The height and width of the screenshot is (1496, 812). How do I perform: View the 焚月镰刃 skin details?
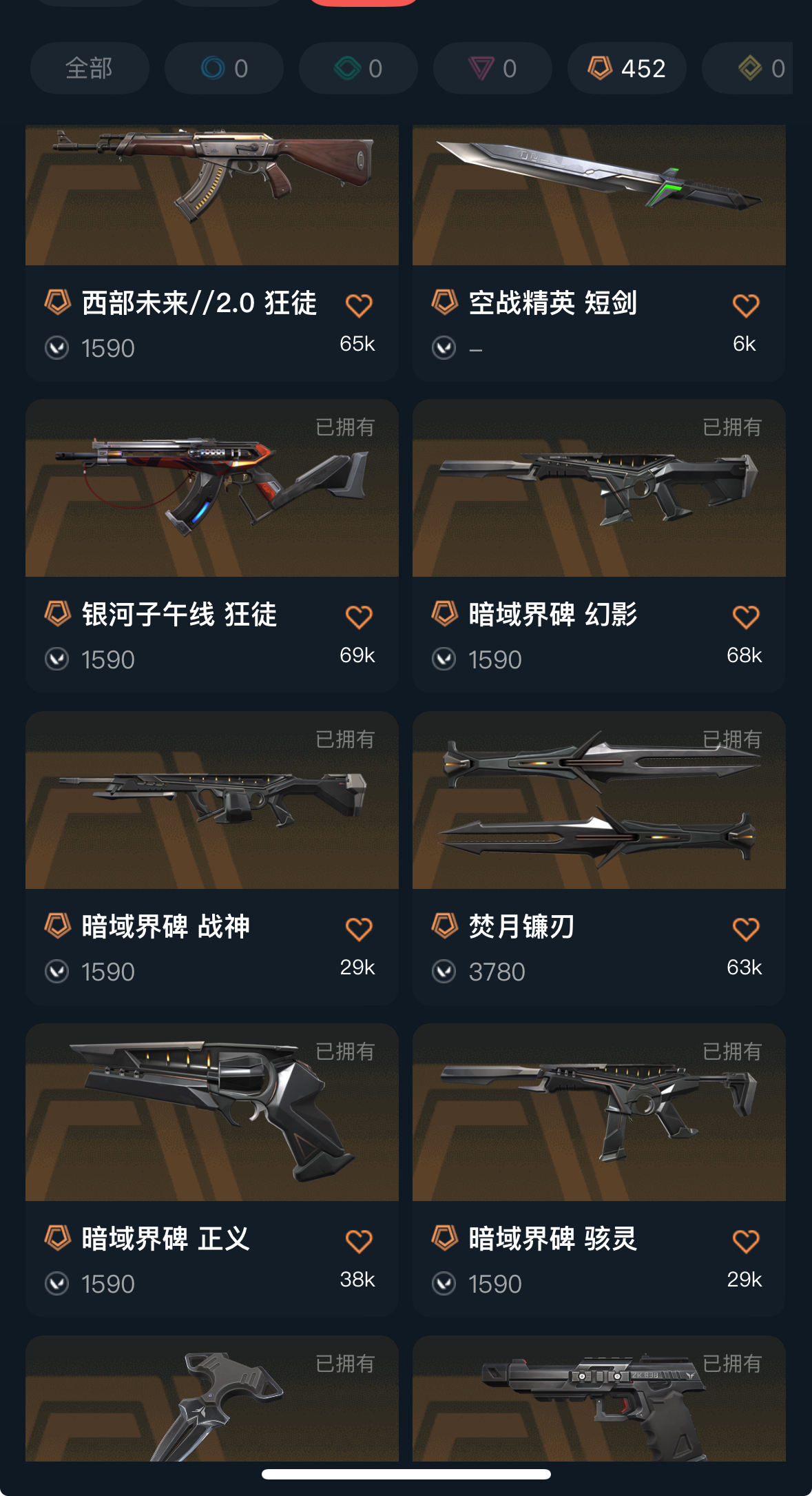pos(599,859)
